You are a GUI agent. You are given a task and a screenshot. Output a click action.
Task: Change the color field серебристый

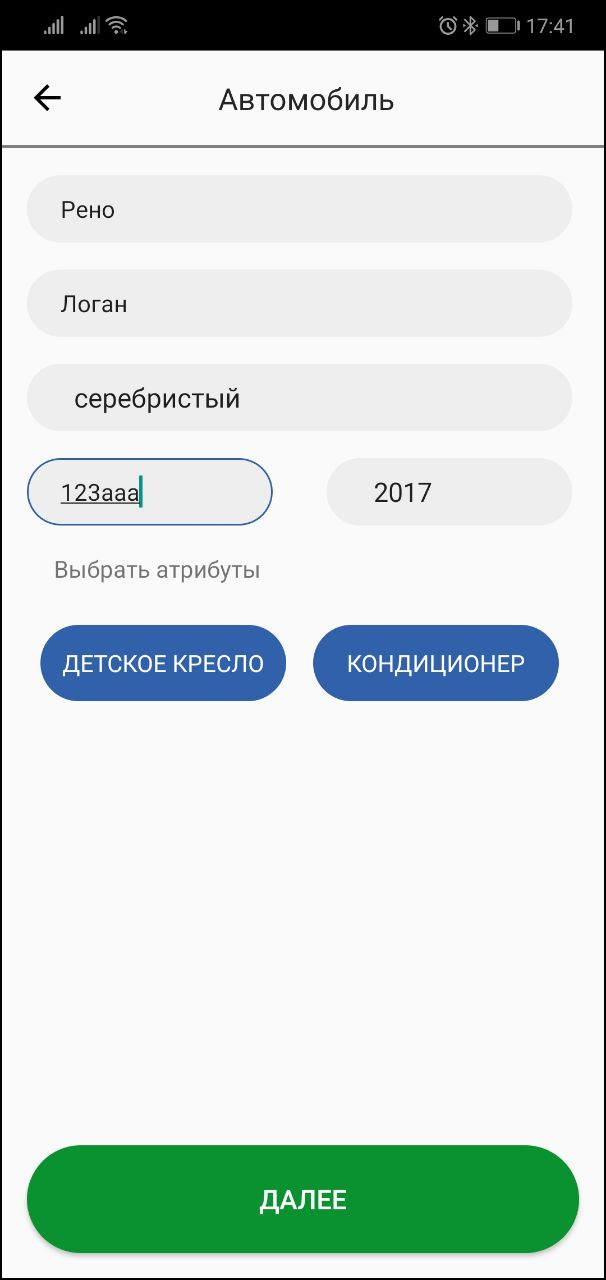coord(299,398)
